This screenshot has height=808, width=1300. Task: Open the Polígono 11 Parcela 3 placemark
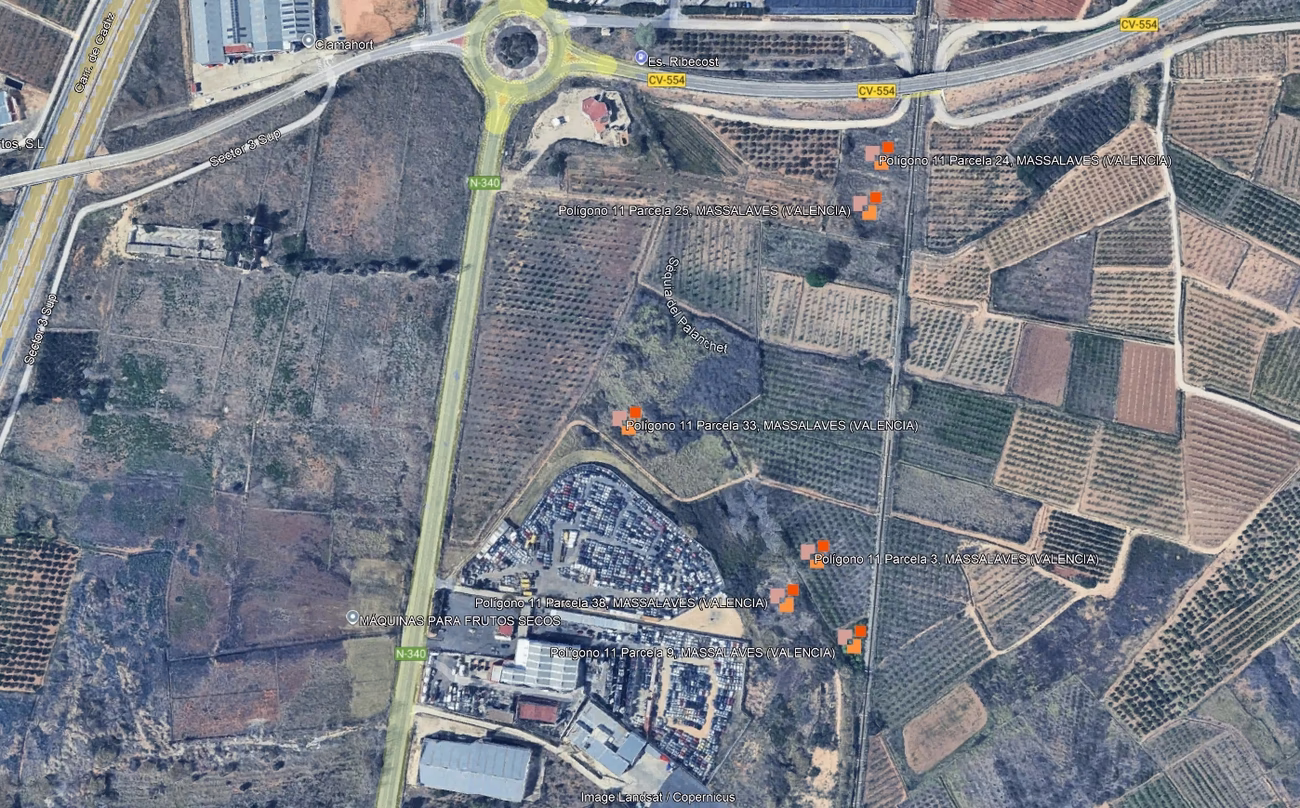click(814, 553)
